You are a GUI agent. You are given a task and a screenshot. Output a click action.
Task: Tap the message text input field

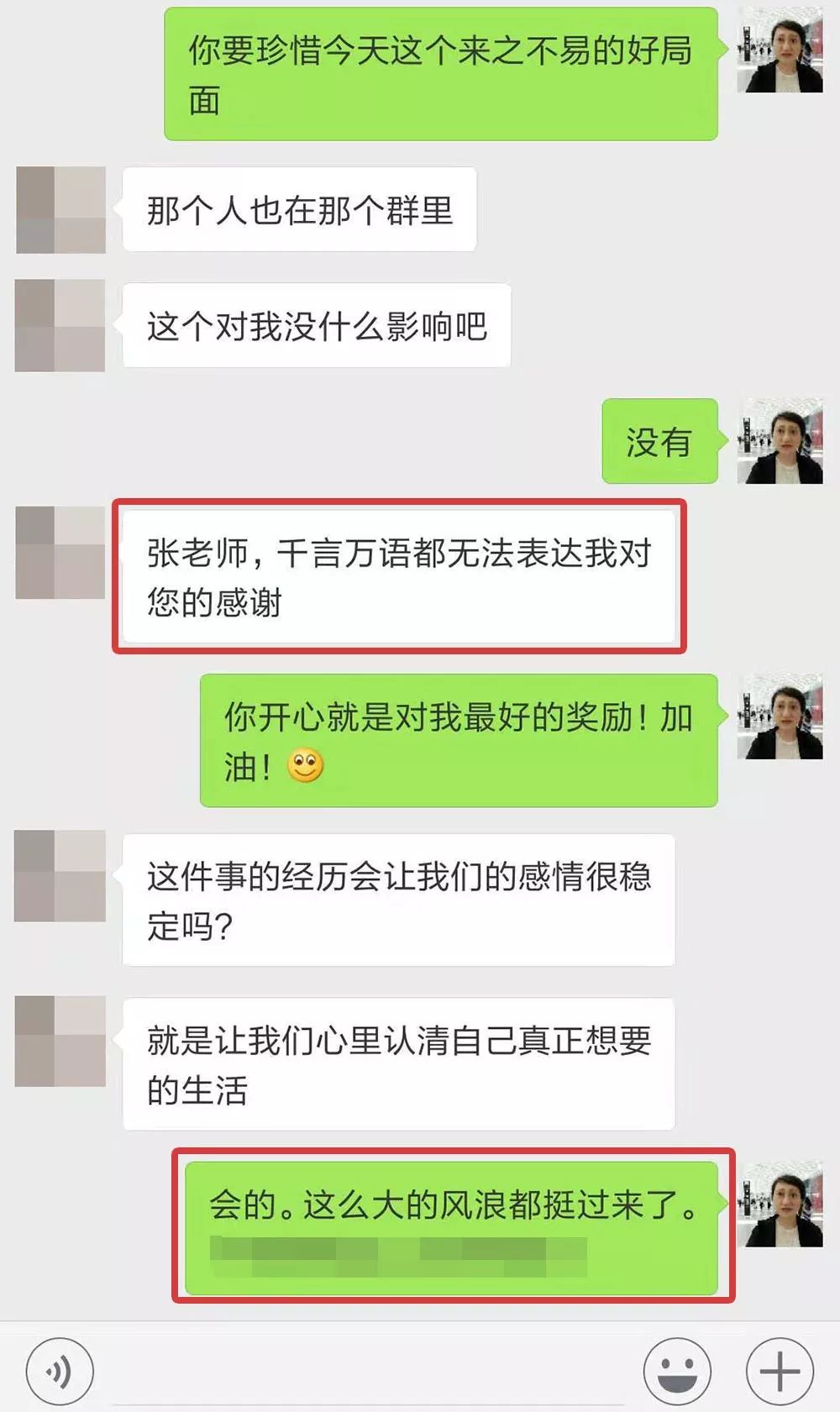368,1373
